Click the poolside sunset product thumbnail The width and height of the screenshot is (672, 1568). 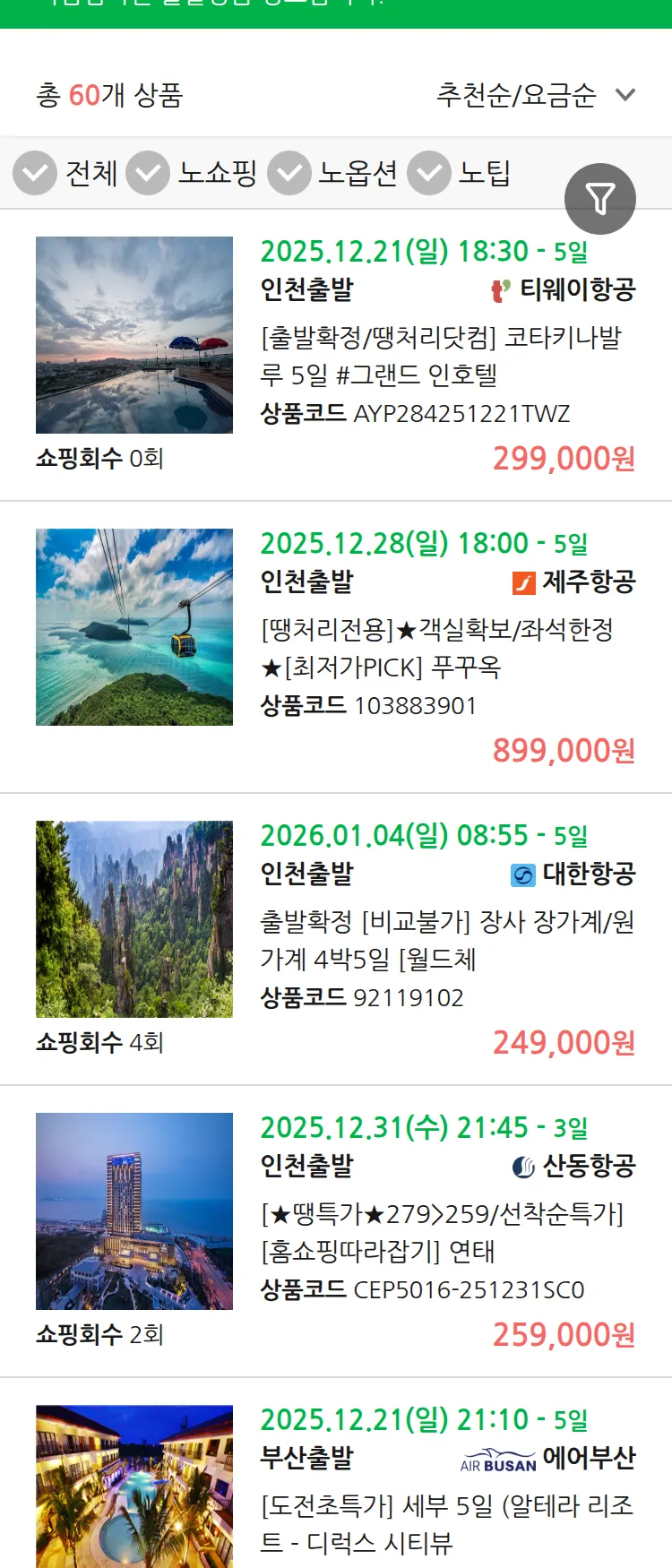click(x=134, y=334)
